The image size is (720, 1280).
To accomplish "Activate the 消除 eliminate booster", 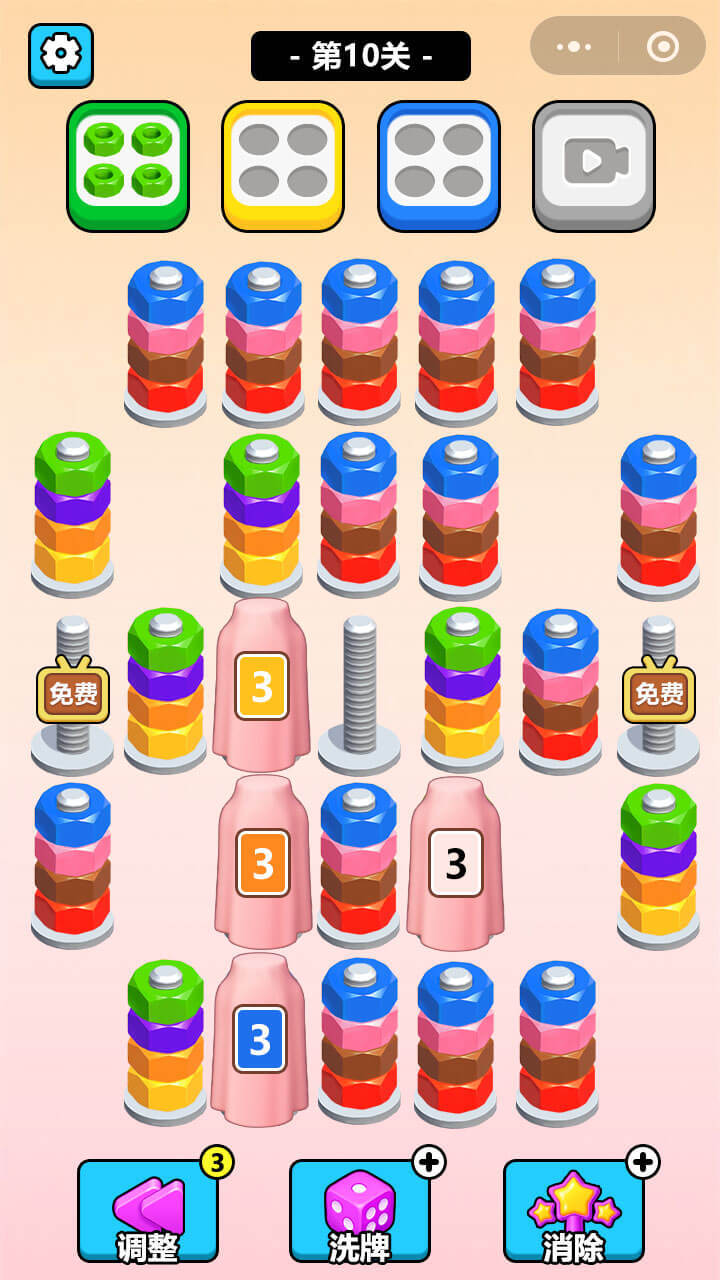I will pos(574,1211).
